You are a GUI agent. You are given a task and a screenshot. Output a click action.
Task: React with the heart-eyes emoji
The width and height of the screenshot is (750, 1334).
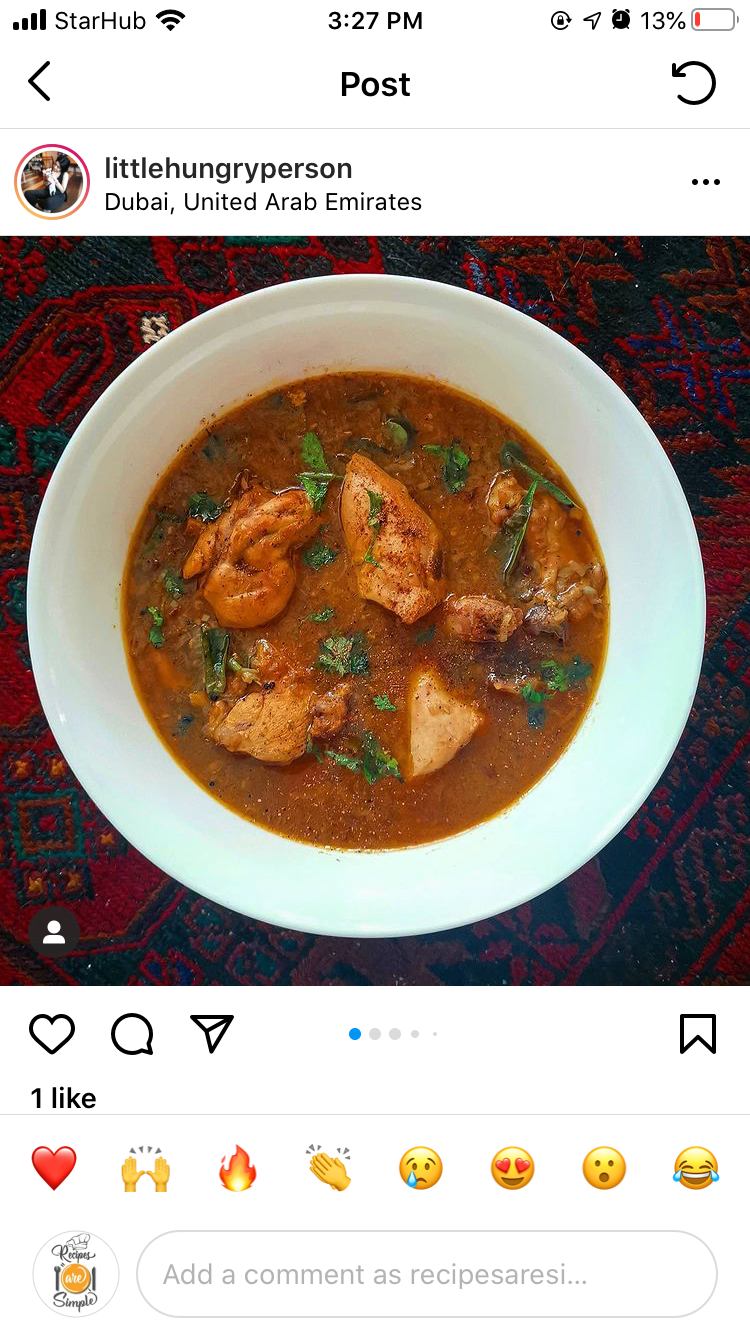tap(513, 1168)
